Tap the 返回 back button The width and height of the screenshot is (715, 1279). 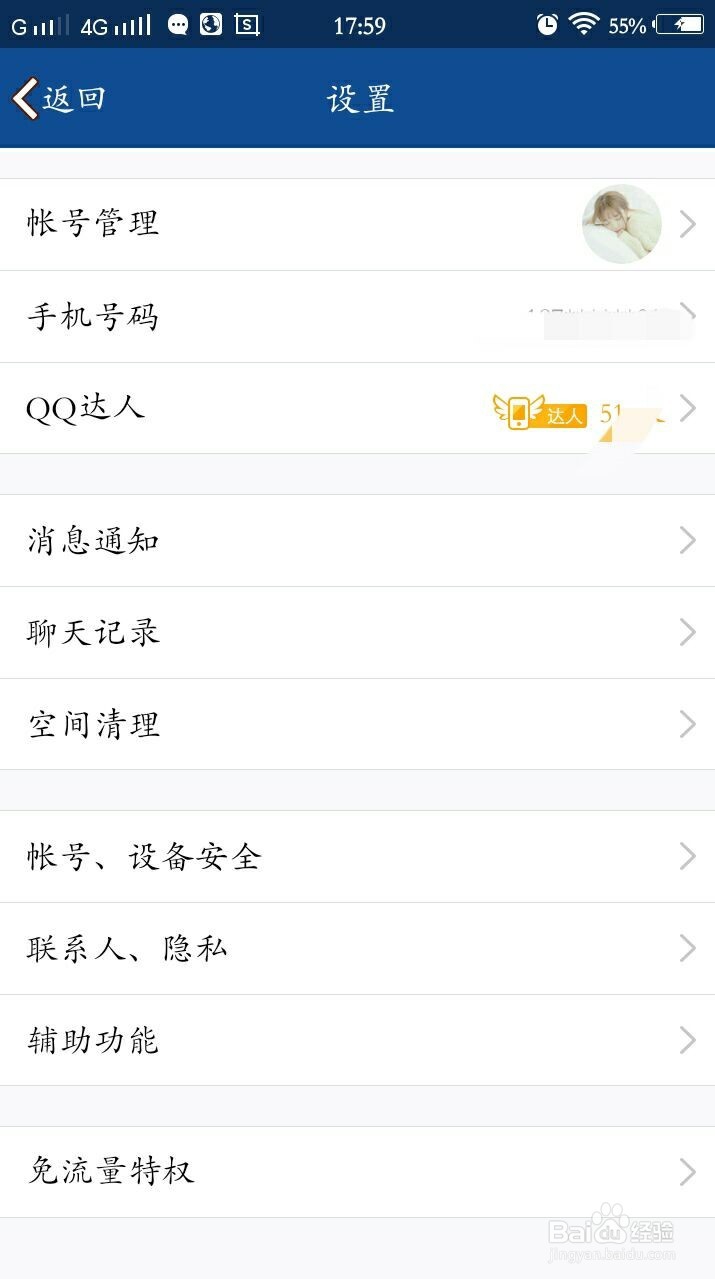[58, 98]
